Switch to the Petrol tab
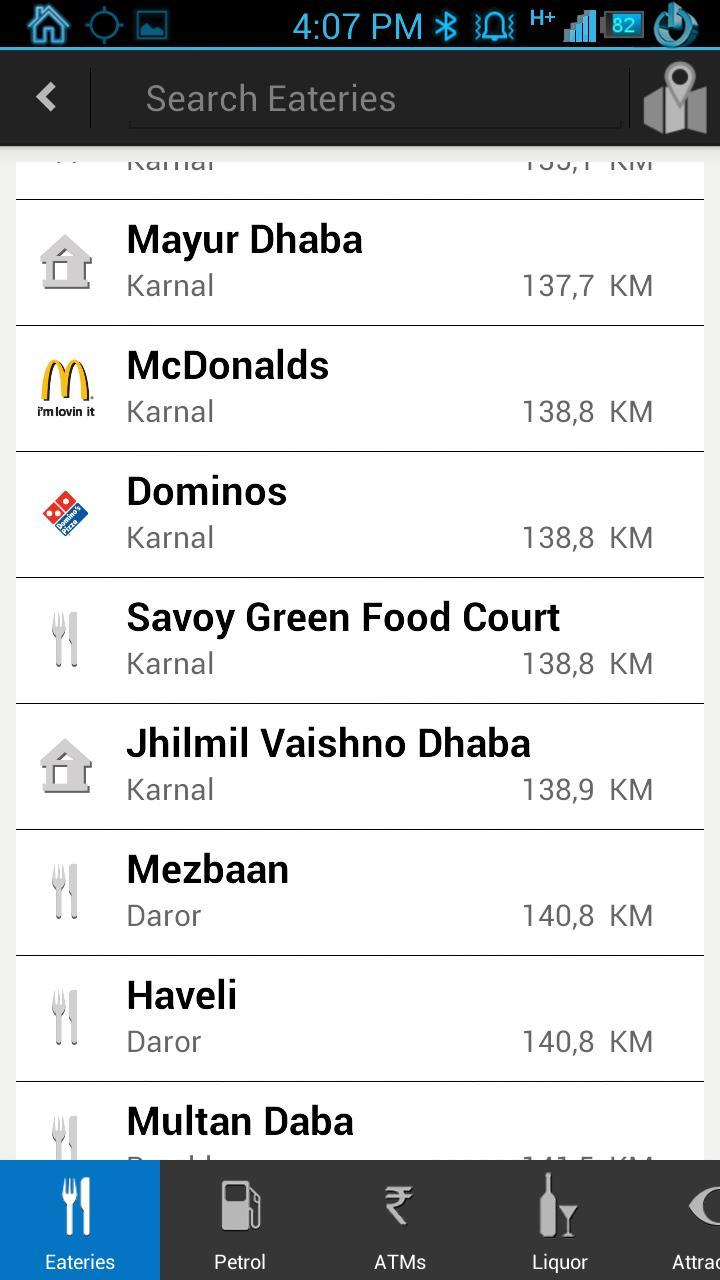Screen dimensions: 720x1280 (240, 1220)
